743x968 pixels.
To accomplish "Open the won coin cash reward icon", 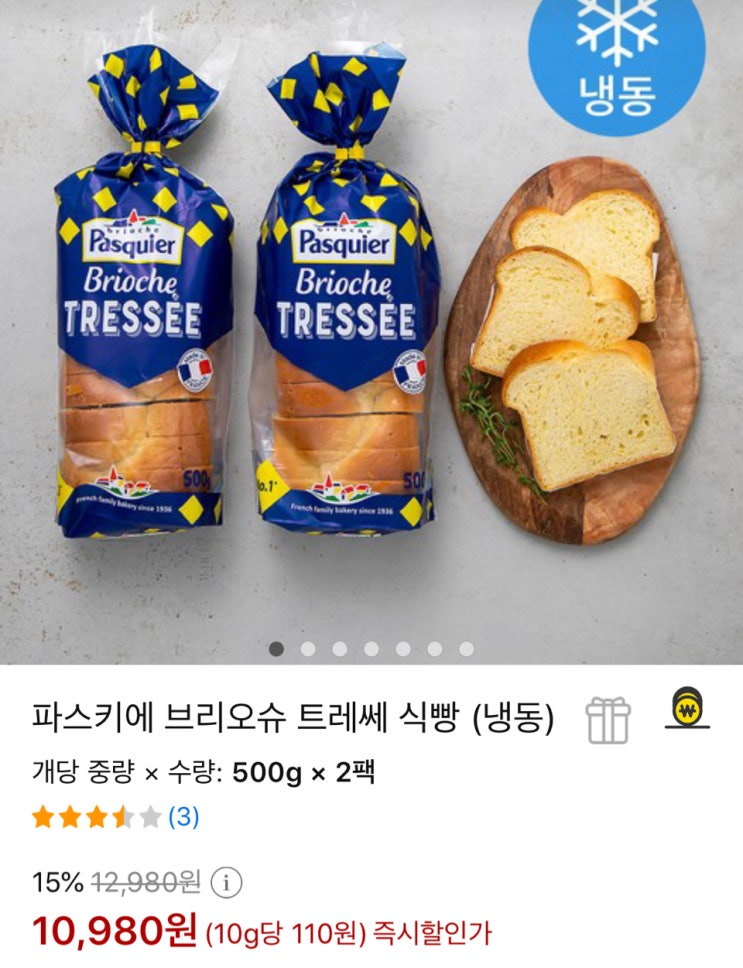I will pyautogui.click(x=687, y=710).
